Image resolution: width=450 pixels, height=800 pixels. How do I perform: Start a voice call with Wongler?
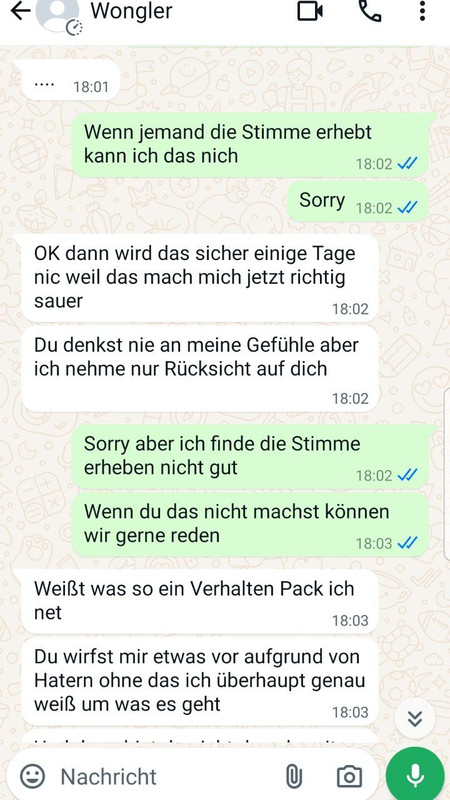coord(370,11)
